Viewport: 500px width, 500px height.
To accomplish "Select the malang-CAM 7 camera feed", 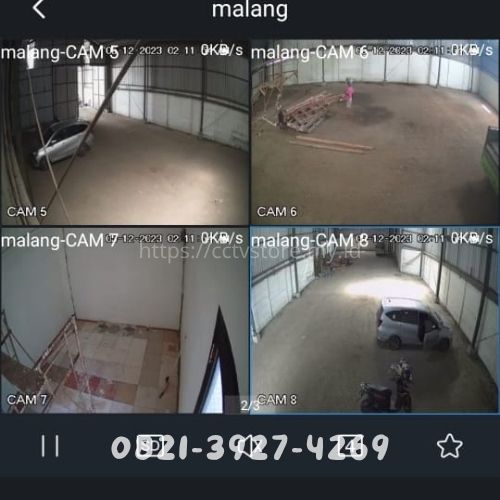I will point(125,321).
